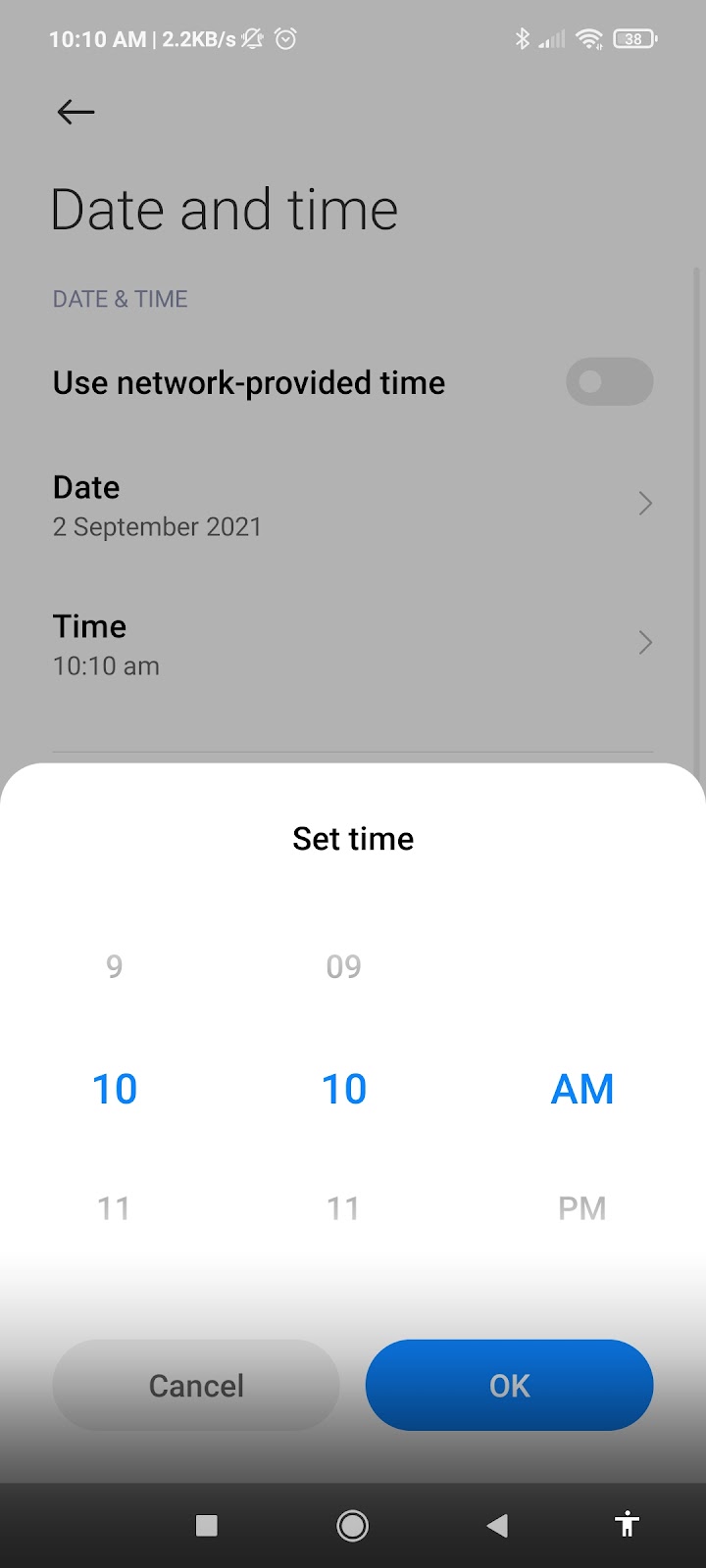Cancel the Set time dialog
This screenshot has width=706, height=1568.
(196, 1385)
